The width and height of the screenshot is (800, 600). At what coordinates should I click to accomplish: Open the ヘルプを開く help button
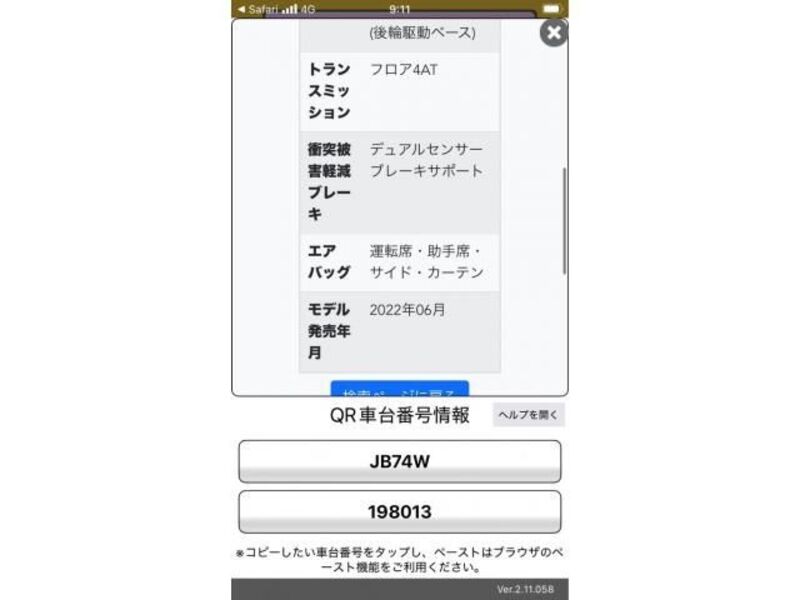(528, 415)
